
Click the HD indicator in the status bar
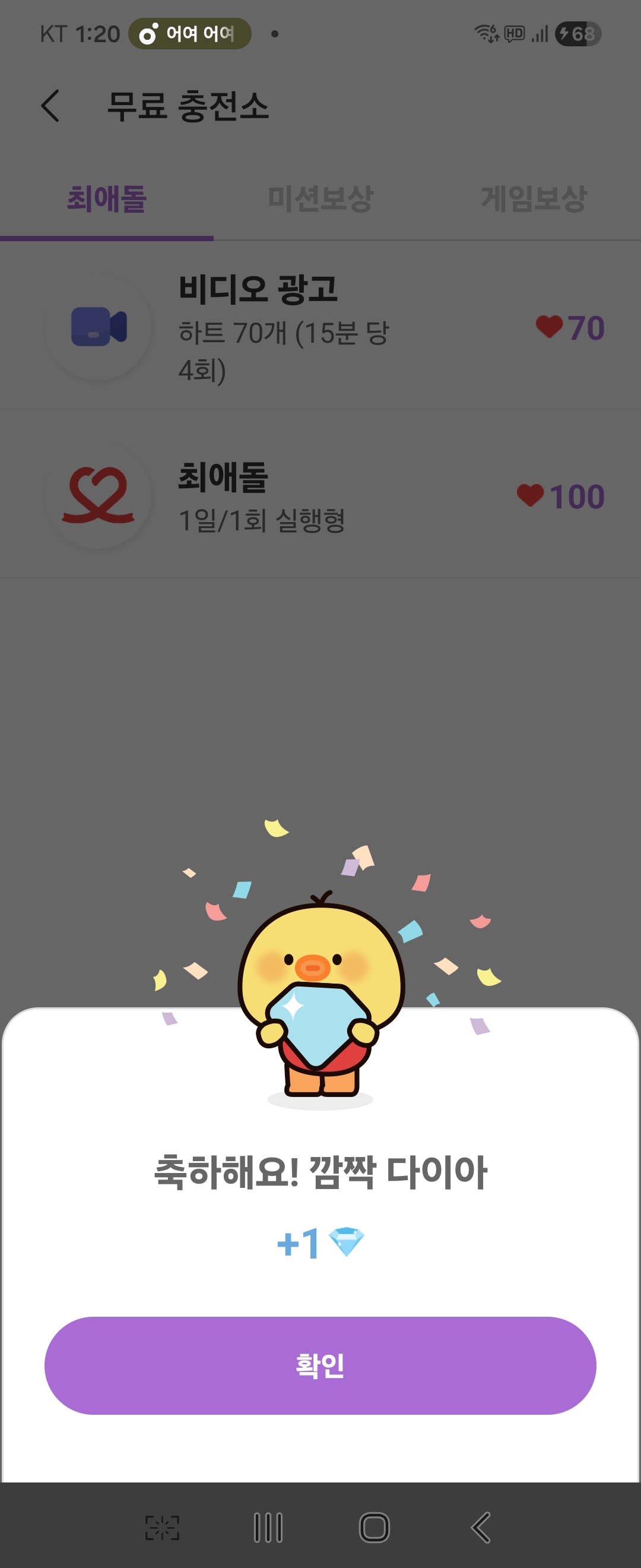pyautogui.click(x=514, y=33)
